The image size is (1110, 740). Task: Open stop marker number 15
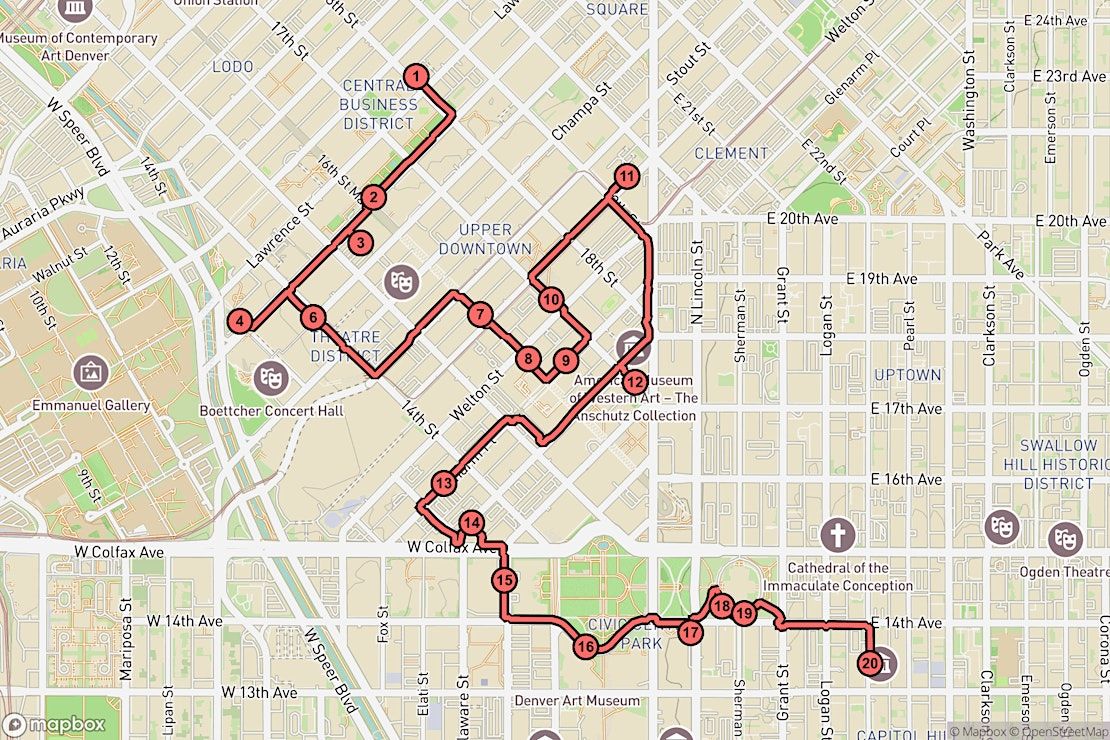[505, 579]
